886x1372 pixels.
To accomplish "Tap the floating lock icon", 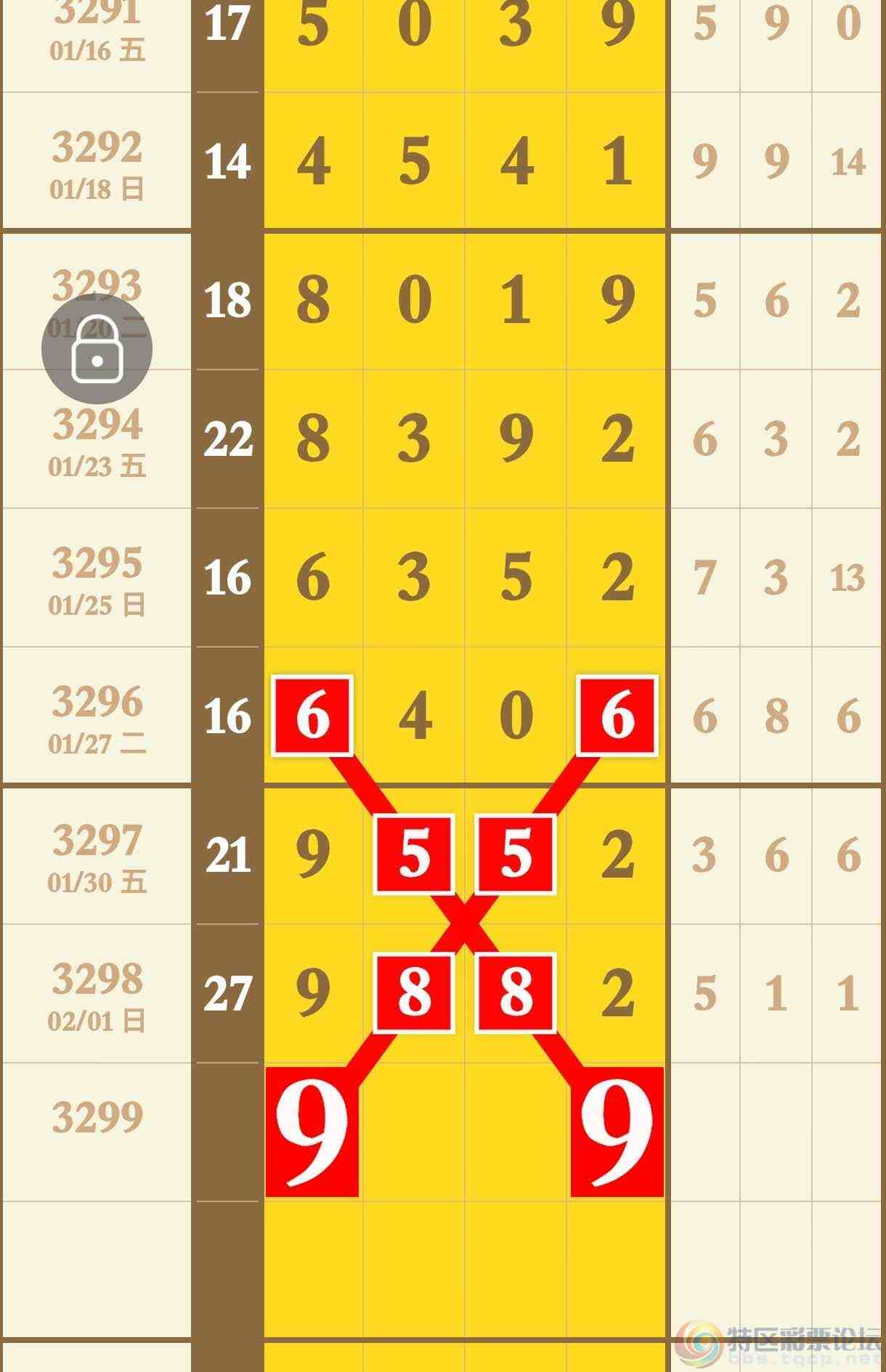I will [97, 349].
